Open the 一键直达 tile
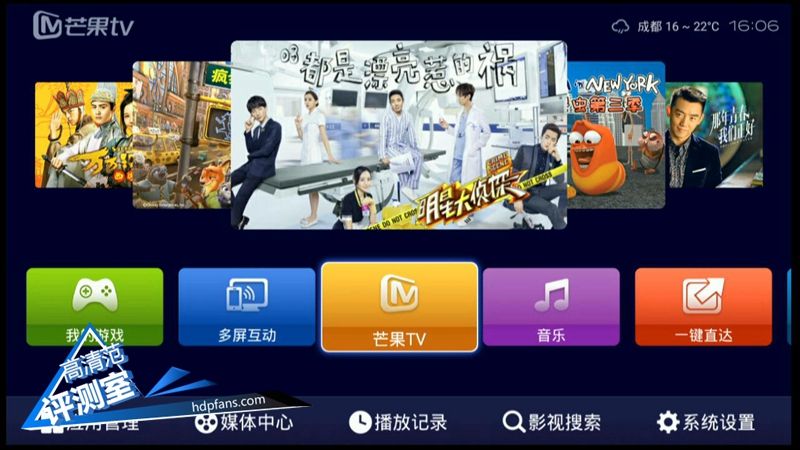 tap(703, 306)
